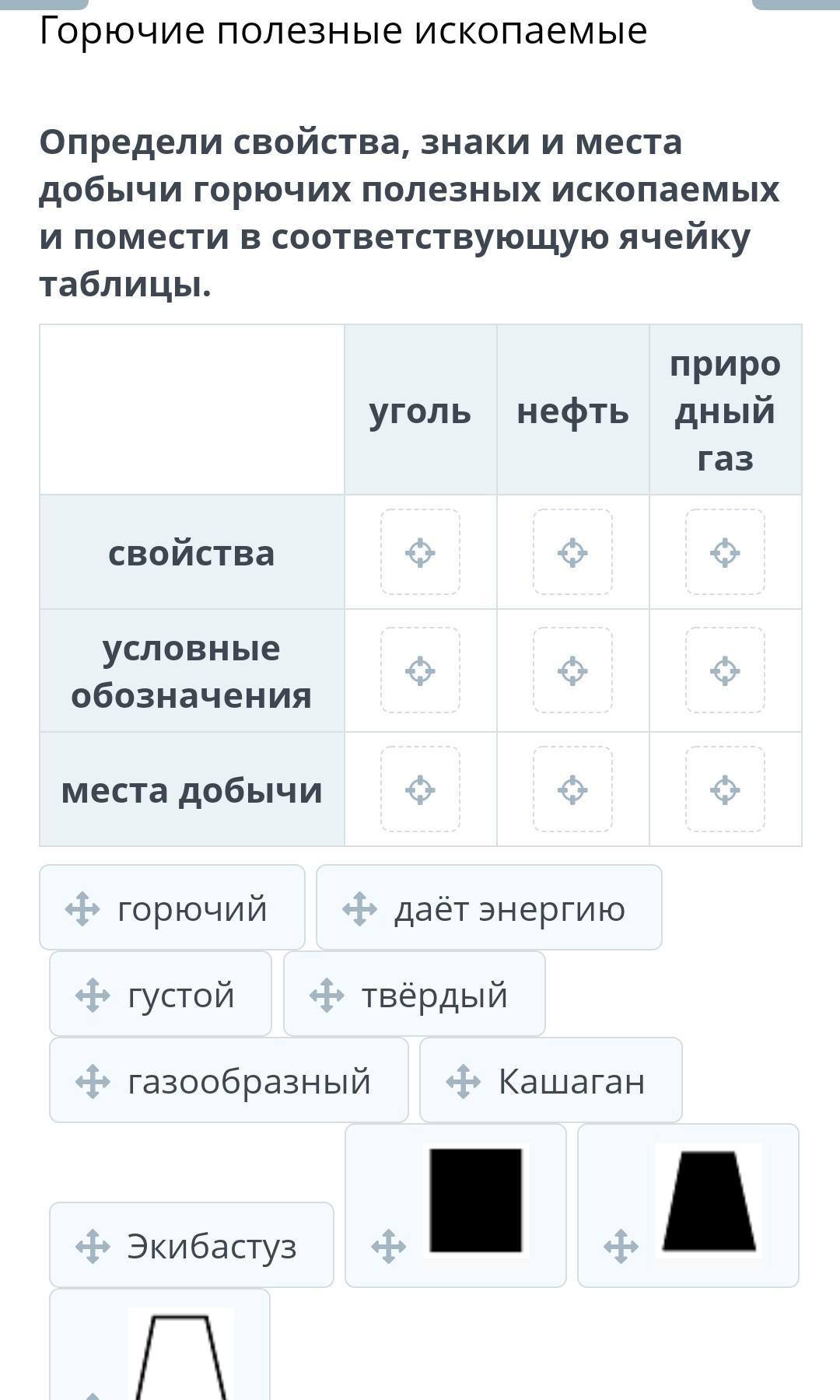Image resolution: width=840 pixels, height=1400 pixels.
Task: Tap the условные обозначения slot under нефть
Action: [572, 670]
